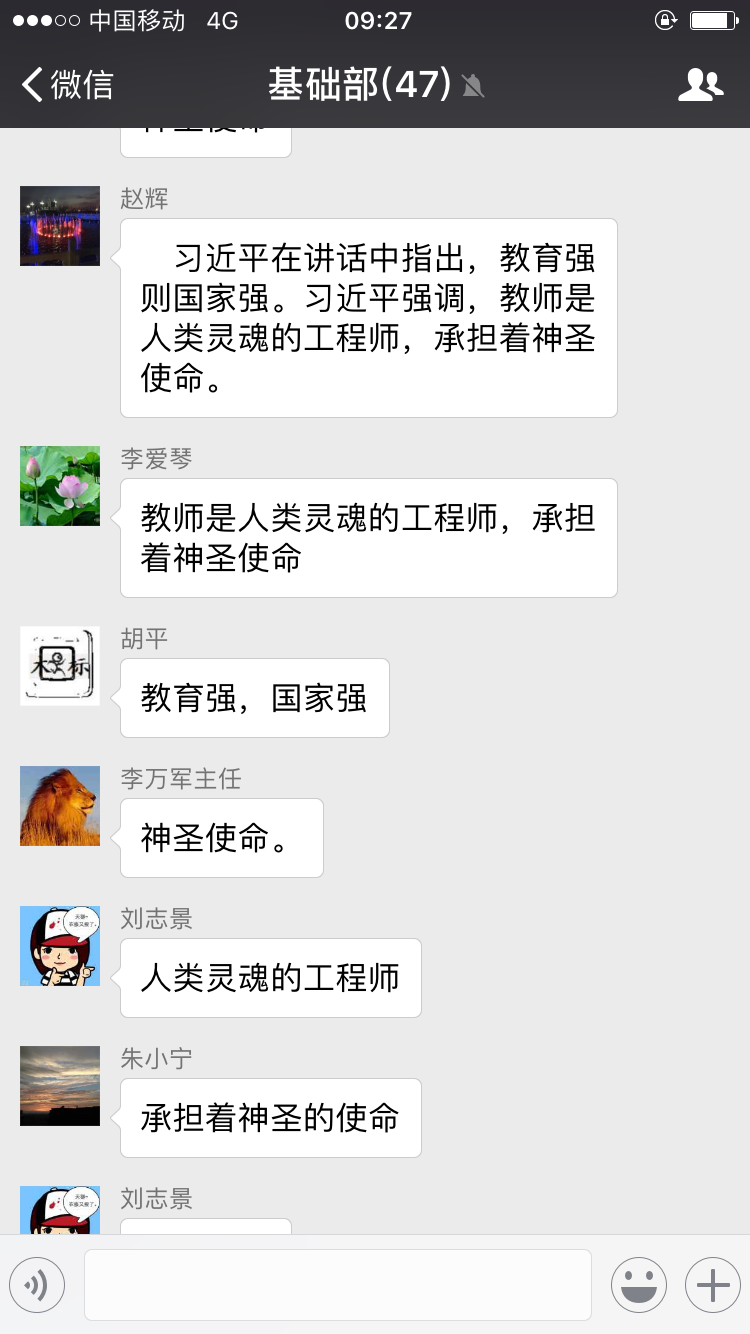Image resolution: width=750 pixels, height=1334 pixels.
Task: Open the emoji sticker panel
Action: point(639,1284)
